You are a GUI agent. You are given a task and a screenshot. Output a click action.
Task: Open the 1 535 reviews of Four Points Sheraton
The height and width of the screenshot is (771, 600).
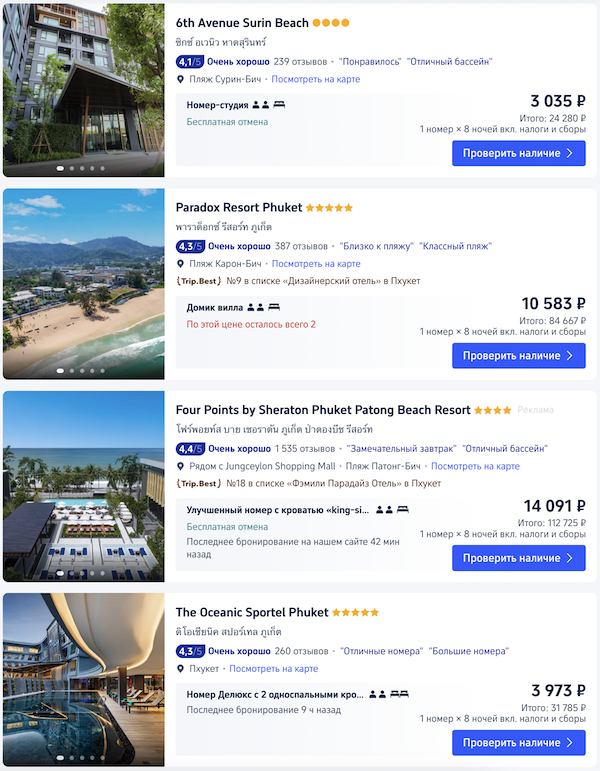[304, 449]
